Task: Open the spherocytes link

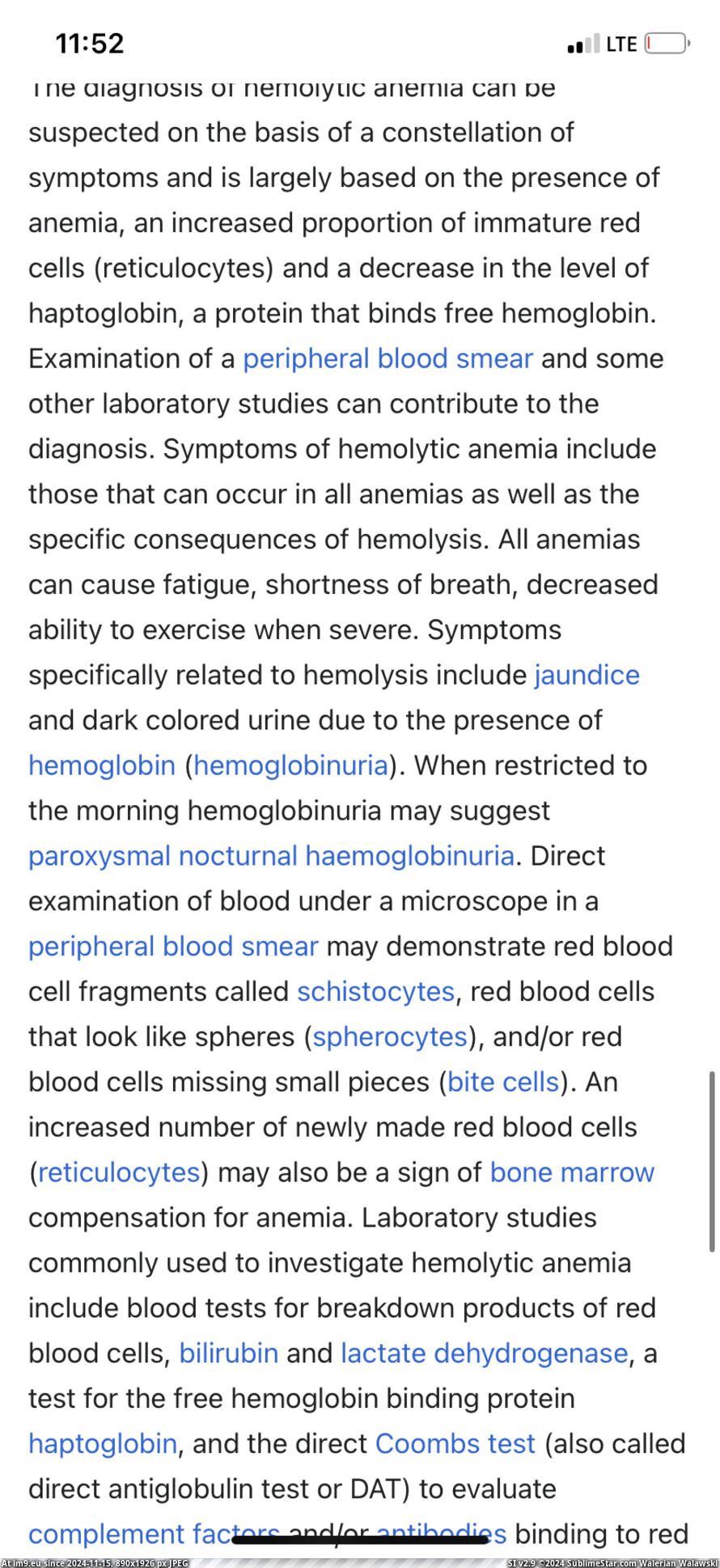Action: pos(390,1037)
